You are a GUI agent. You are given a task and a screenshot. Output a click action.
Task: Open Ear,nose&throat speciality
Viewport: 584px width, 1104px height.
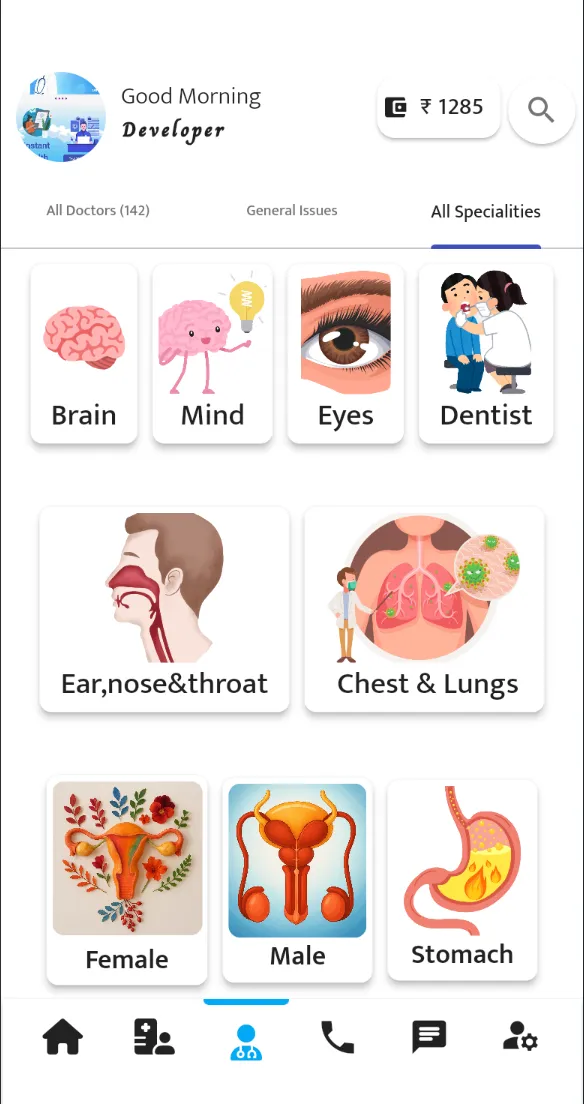[164, 609]
